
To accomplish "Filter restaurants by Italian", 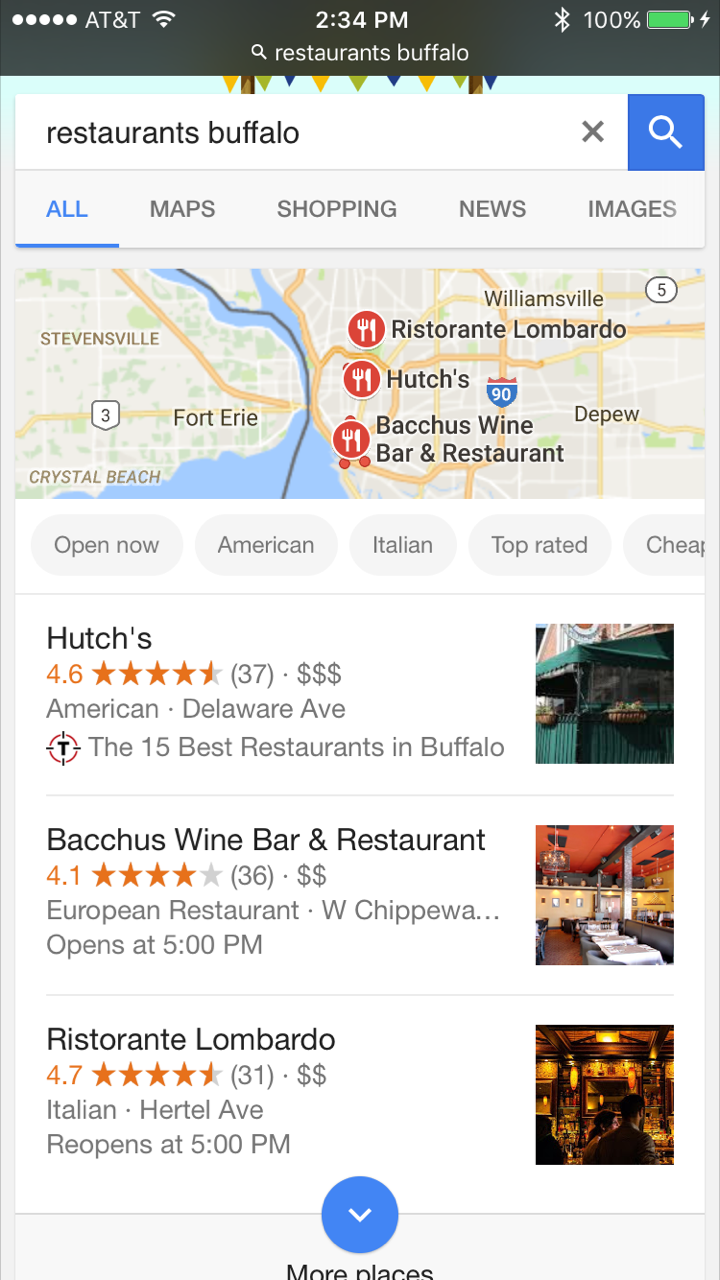I will click(x=403, y=545).
